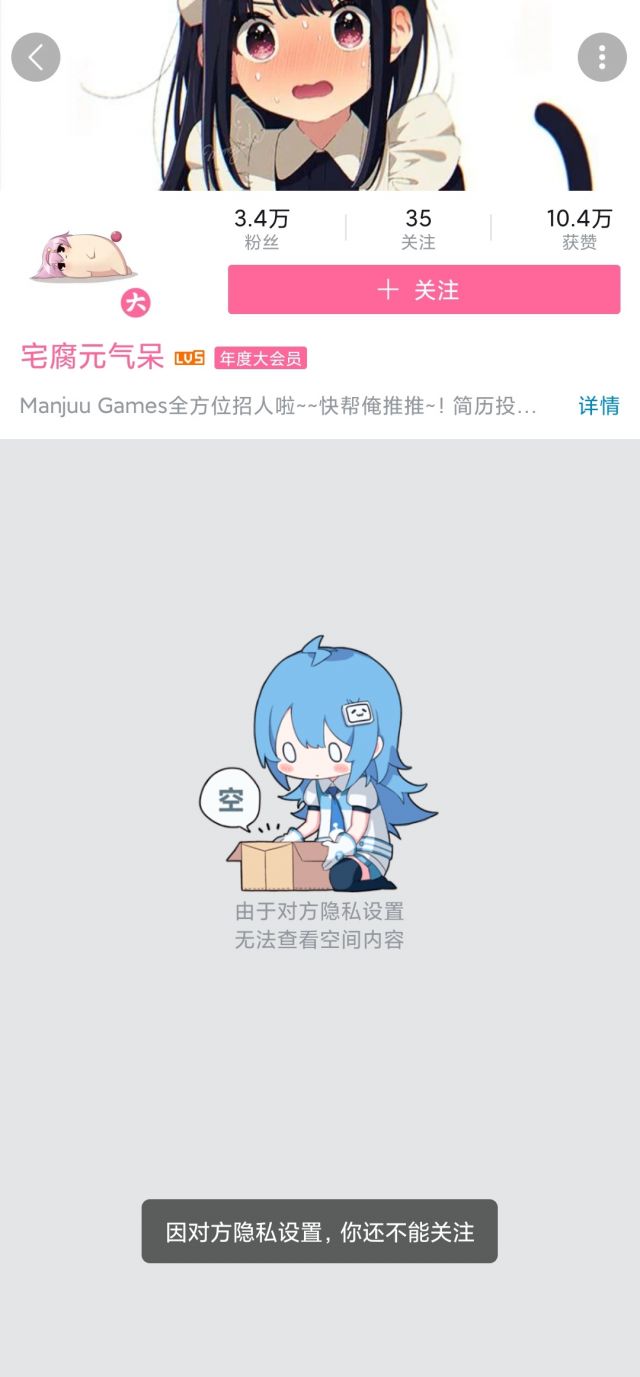Go back using the top-left arrow
The image size is (640, 1377).
[x=36, y=57]
